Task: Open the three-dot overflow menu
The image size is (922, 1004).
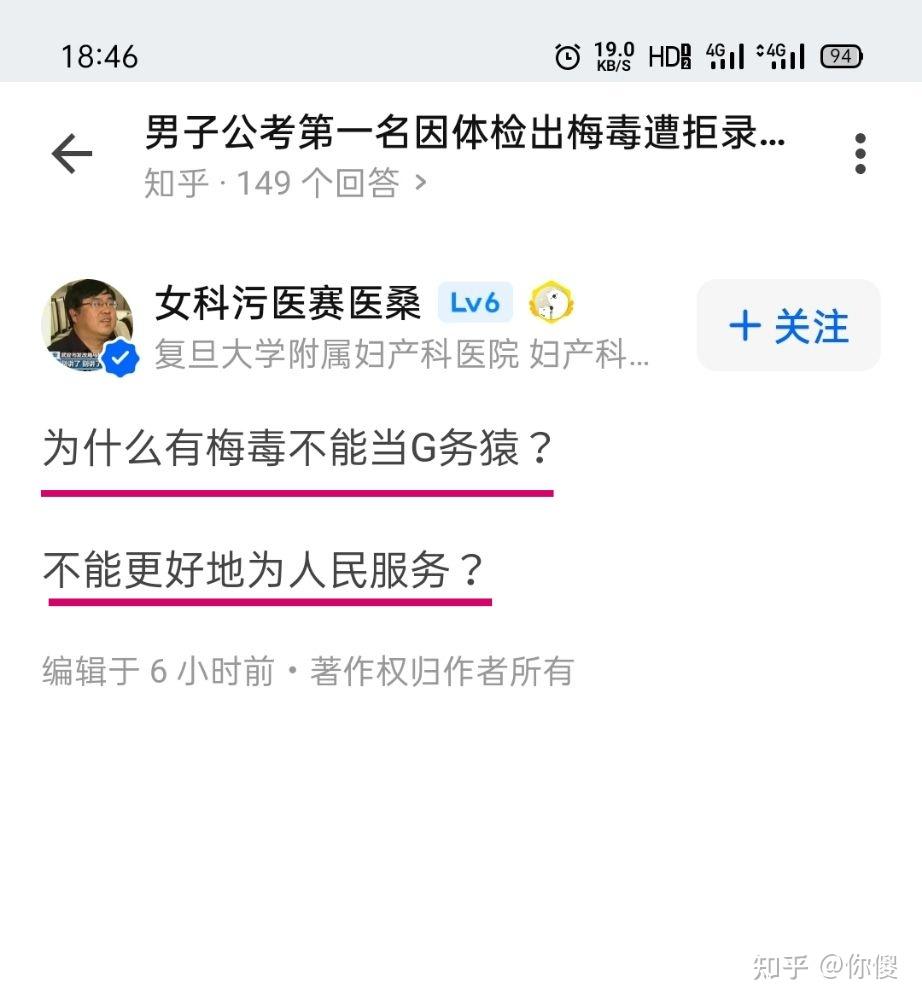Action: [860, 154]
